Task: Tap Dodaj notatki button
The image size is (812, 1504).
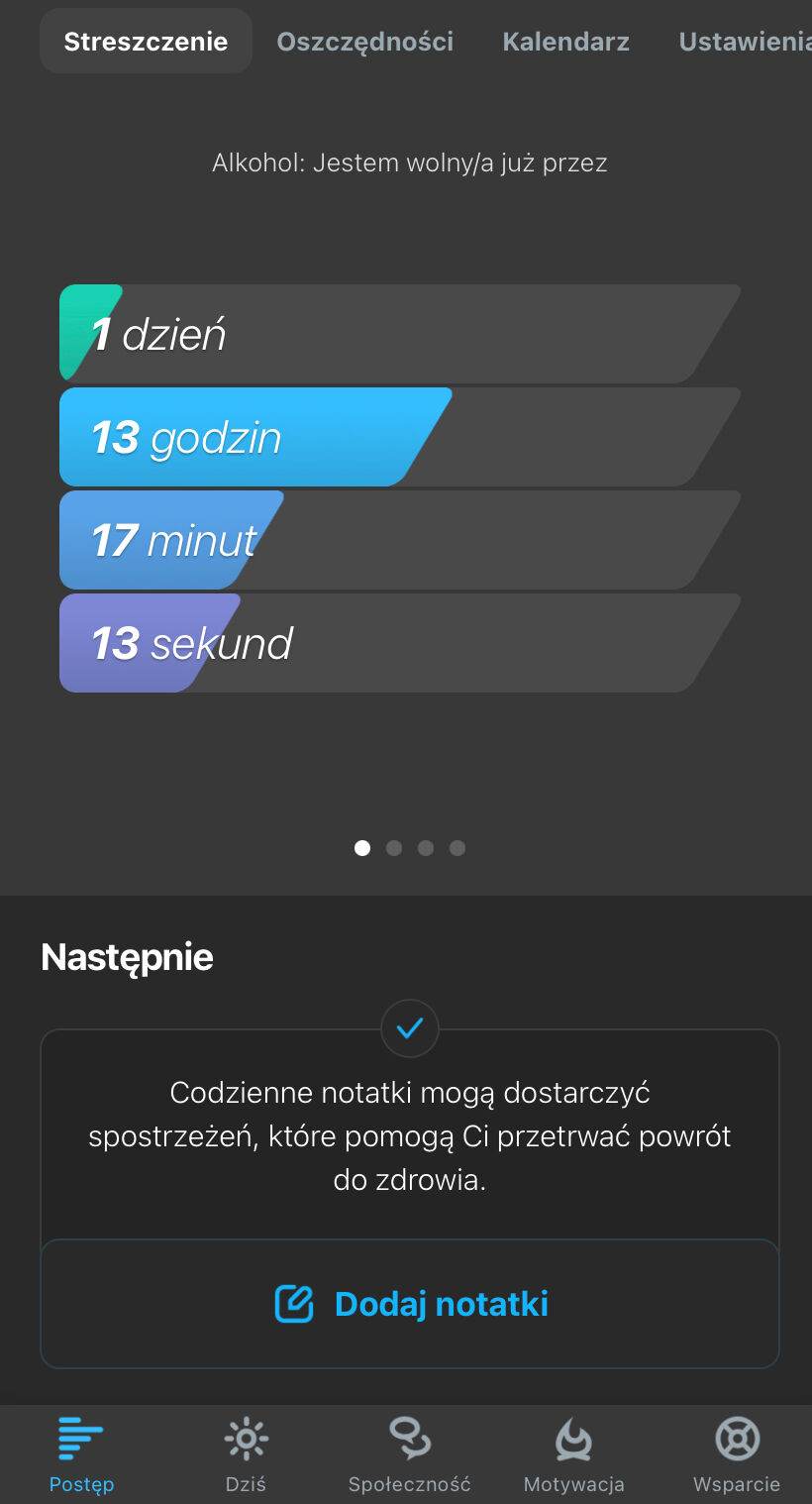Action: click(410, 1304)
